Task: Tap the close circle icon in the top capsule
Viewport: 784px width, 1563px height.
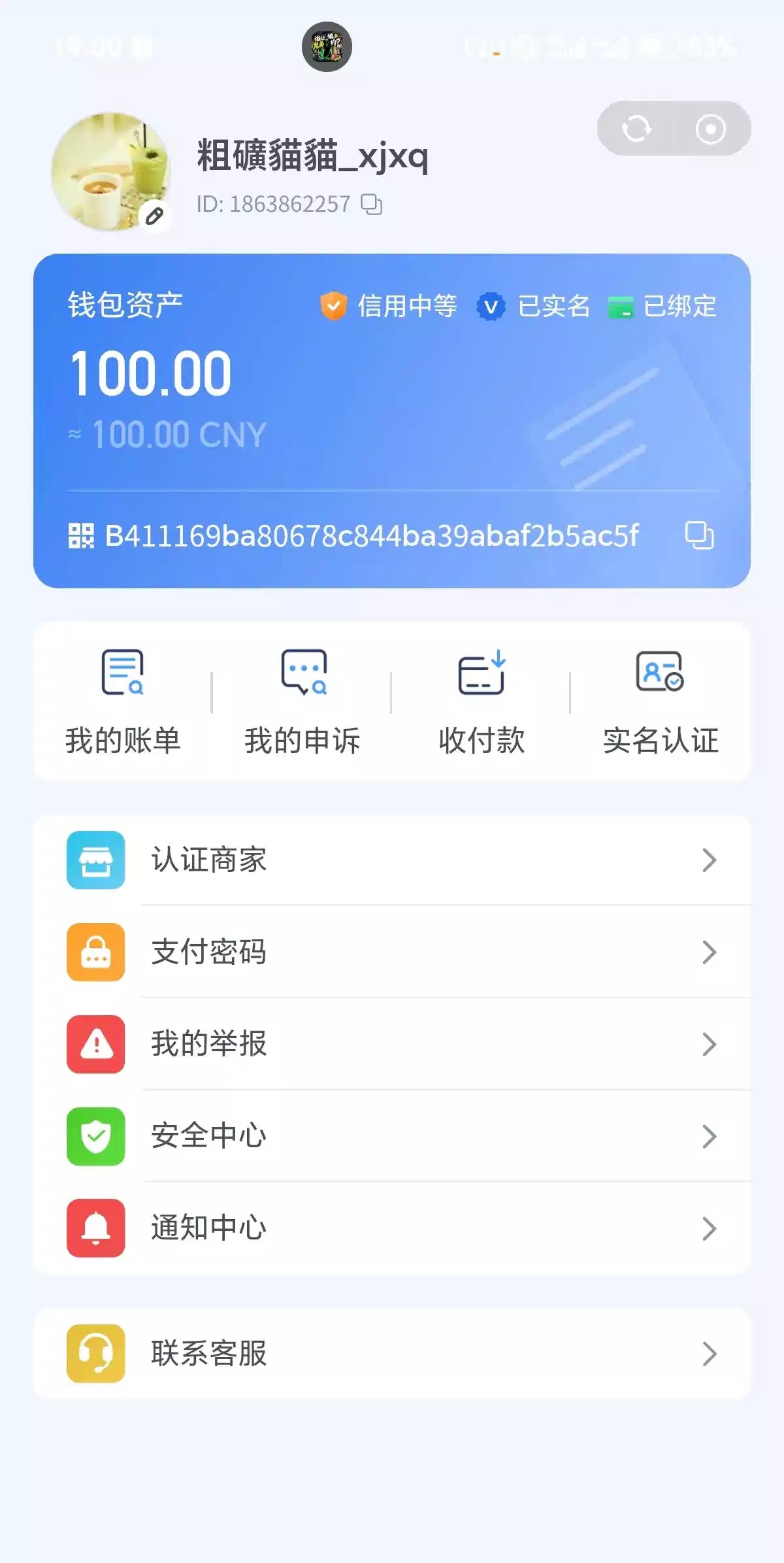Action: 711,129
